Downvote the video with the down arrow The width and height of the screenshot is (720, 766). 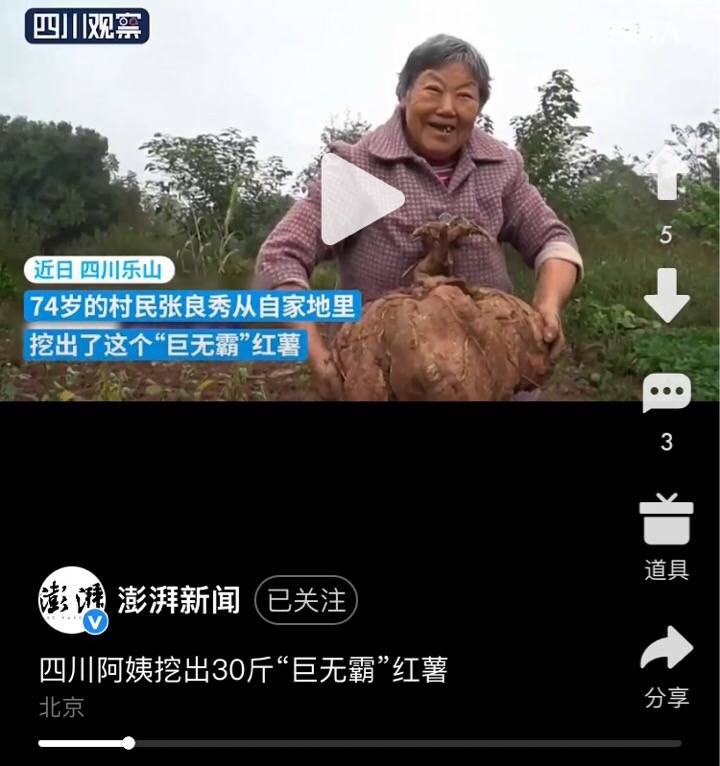click(x=666, y=295)
